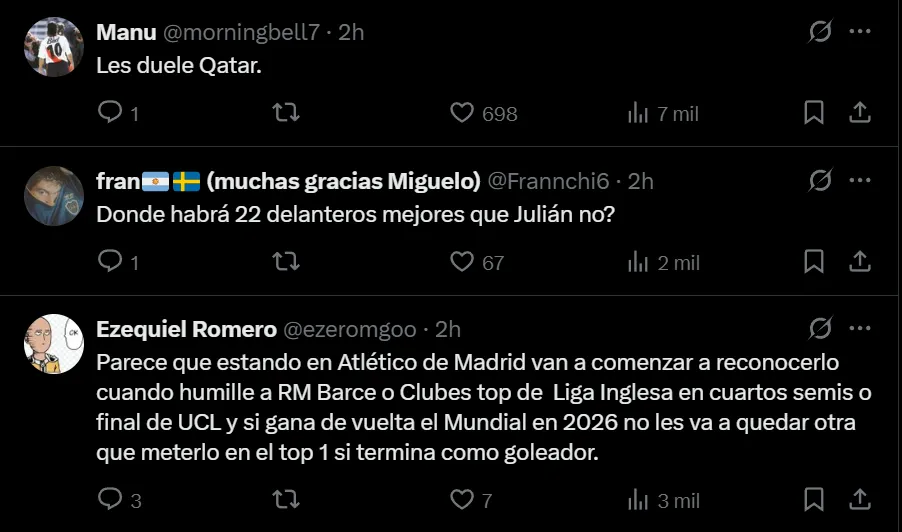The height and width of the screenshot is (532, 902).
Task: Like Ezequiel Romero's tweet
Action: [461, 499]
